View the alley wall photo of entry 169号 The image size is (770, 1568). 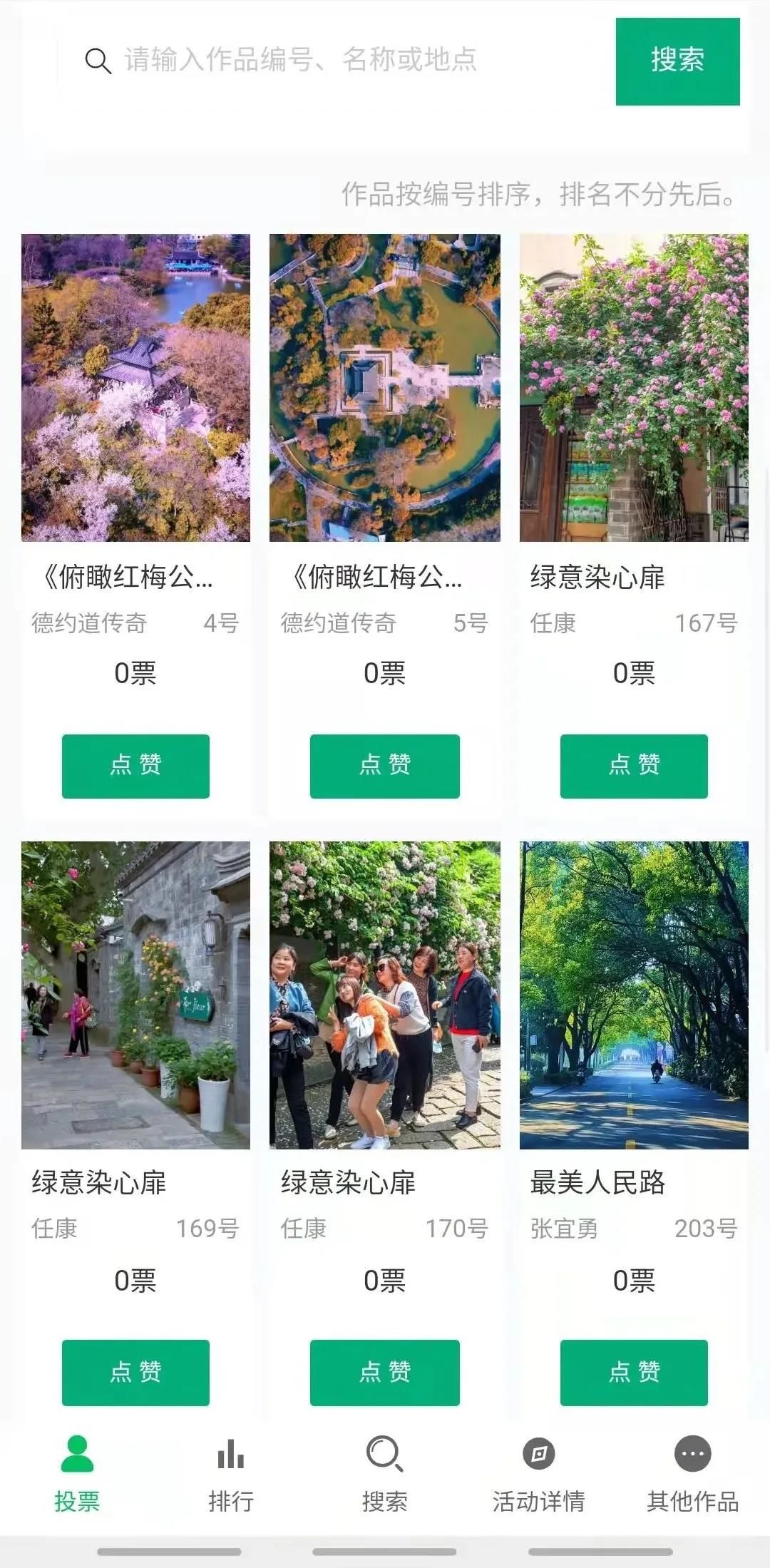pos(135,995)
